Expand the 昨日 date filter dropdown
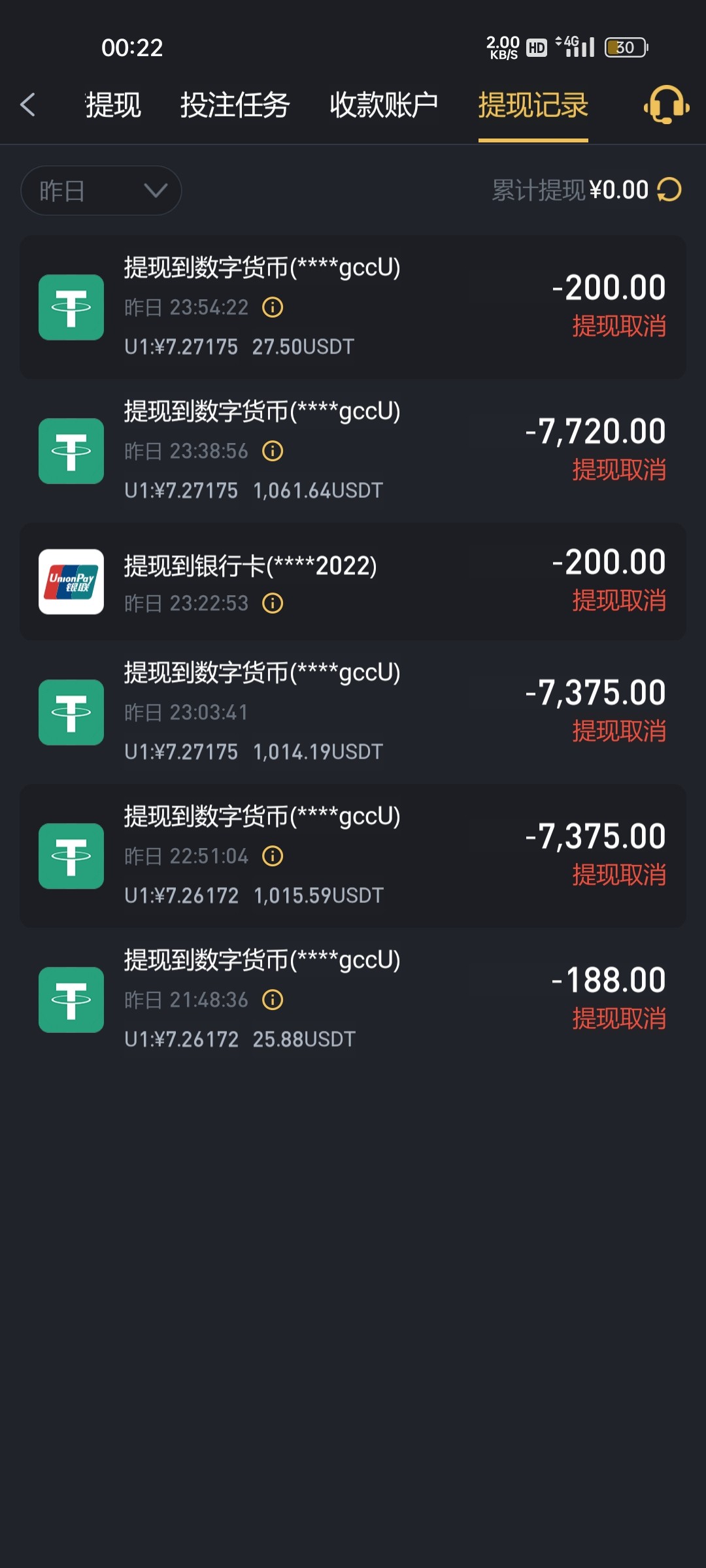This screenshot has width=706, height=1568. click(x=101, y=191)
